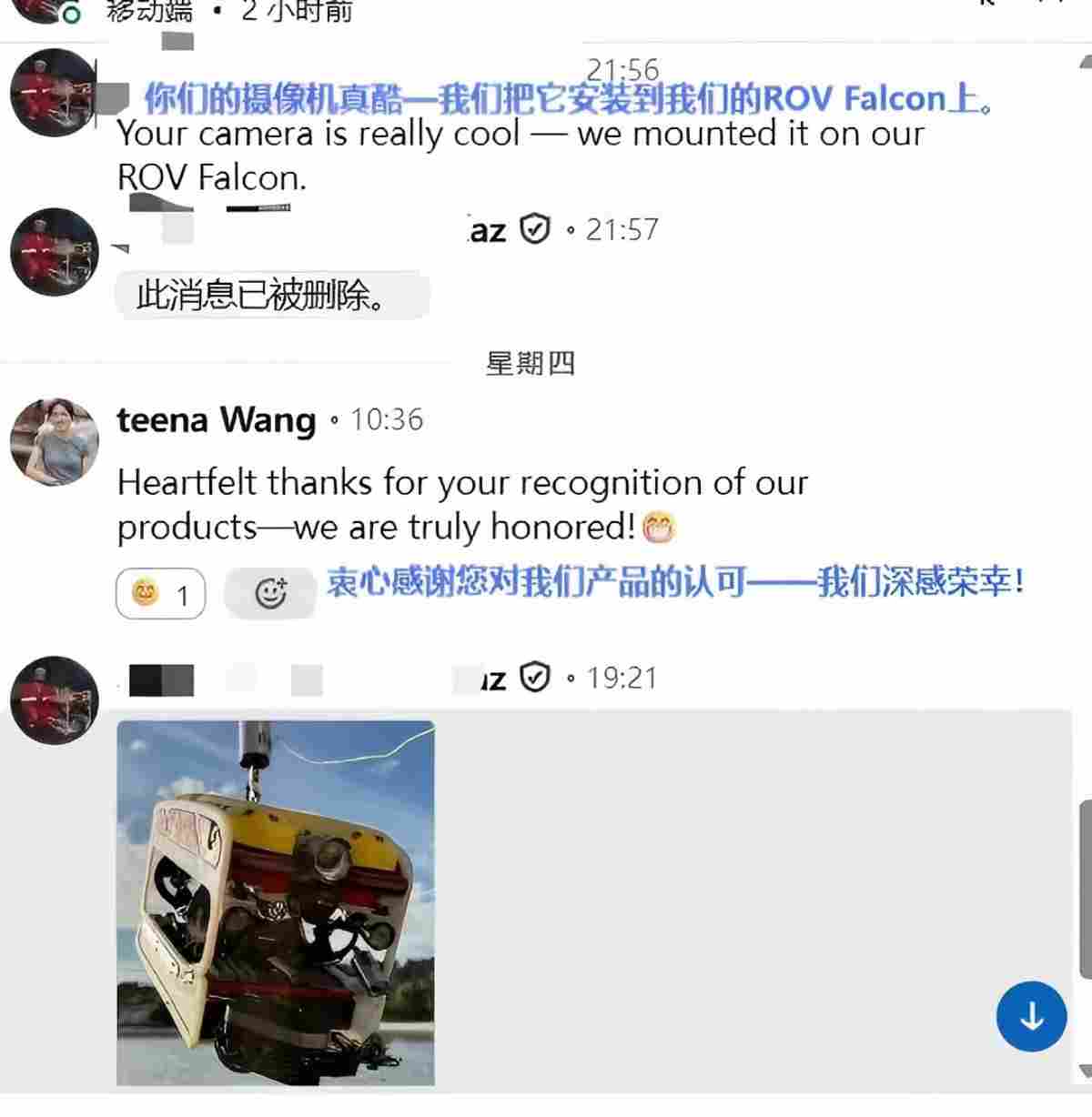This screenshot has width=1092, height=1117.
Task: Select the 星期四 date divider
Action: (x=528, y=364)
